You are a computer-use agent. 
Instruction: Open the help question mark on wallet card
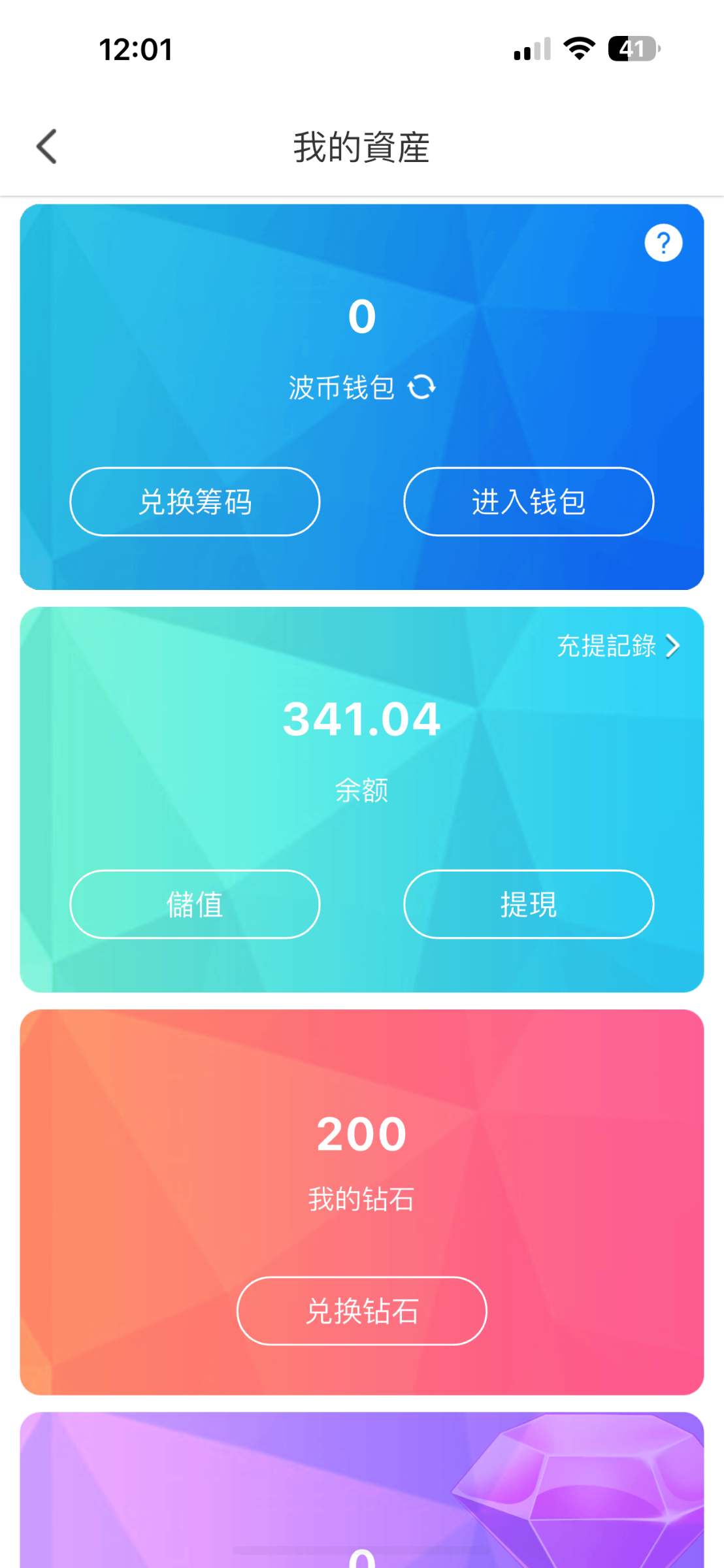[663, 242]
